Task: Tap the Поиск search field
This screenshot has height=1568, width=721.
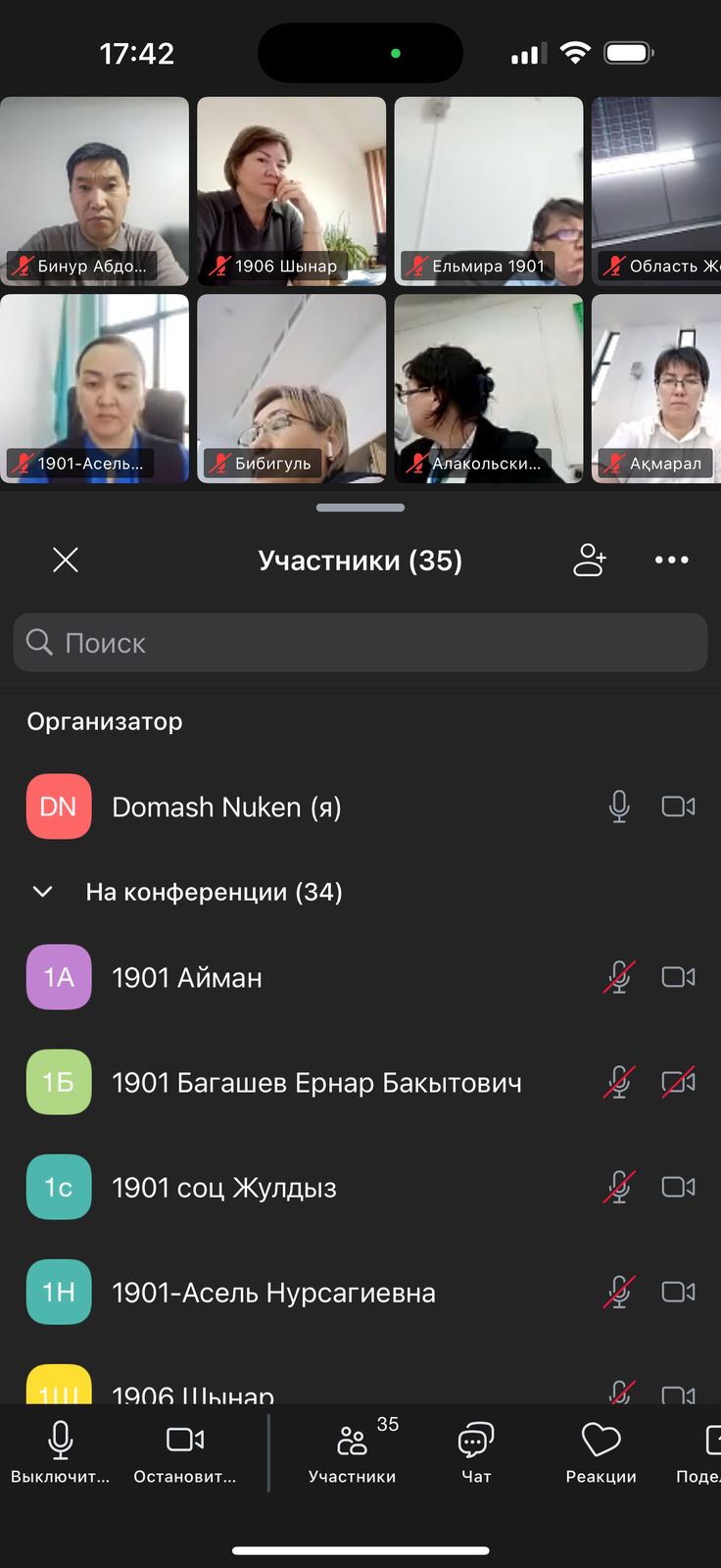Action: click(x=360, y=642)
